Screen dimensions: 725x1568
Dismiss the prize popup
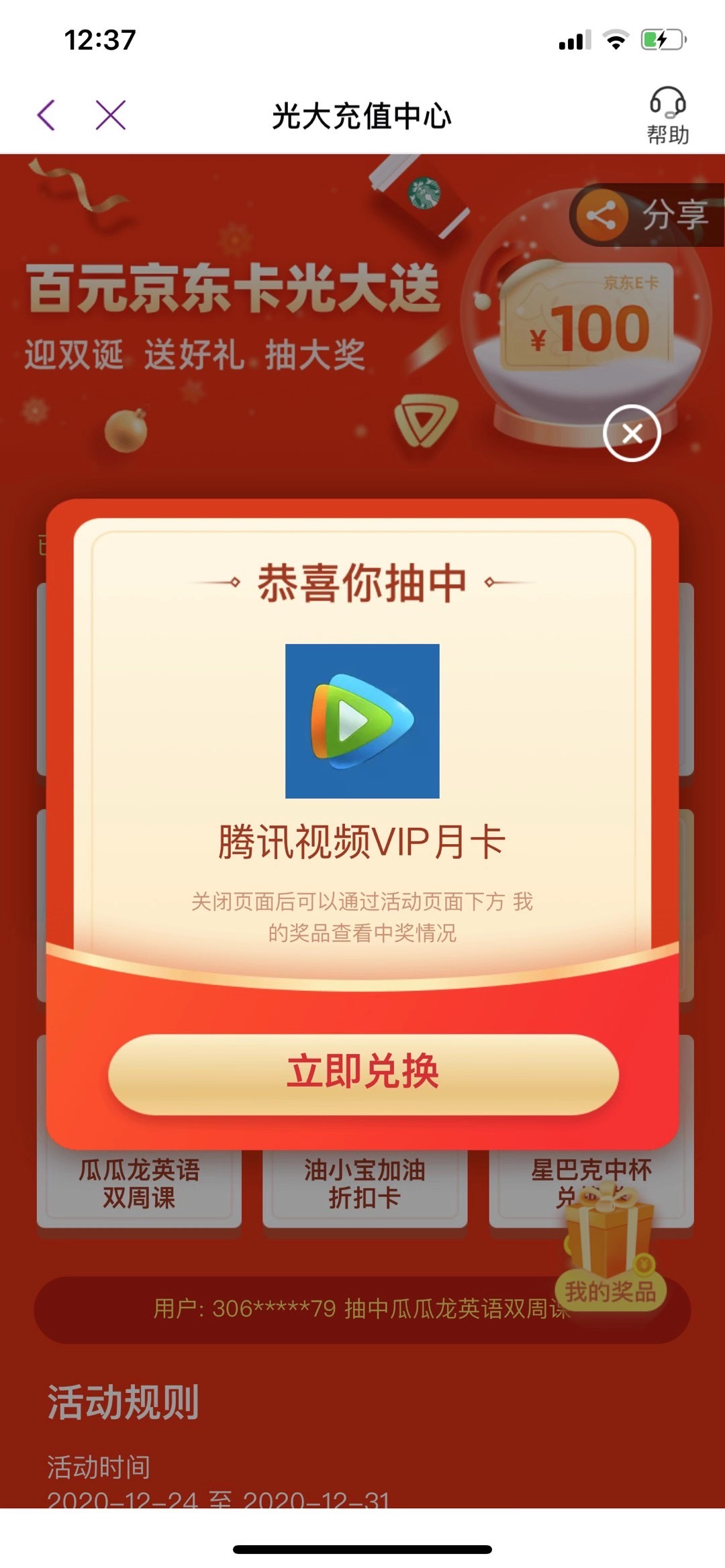(632, 433)
